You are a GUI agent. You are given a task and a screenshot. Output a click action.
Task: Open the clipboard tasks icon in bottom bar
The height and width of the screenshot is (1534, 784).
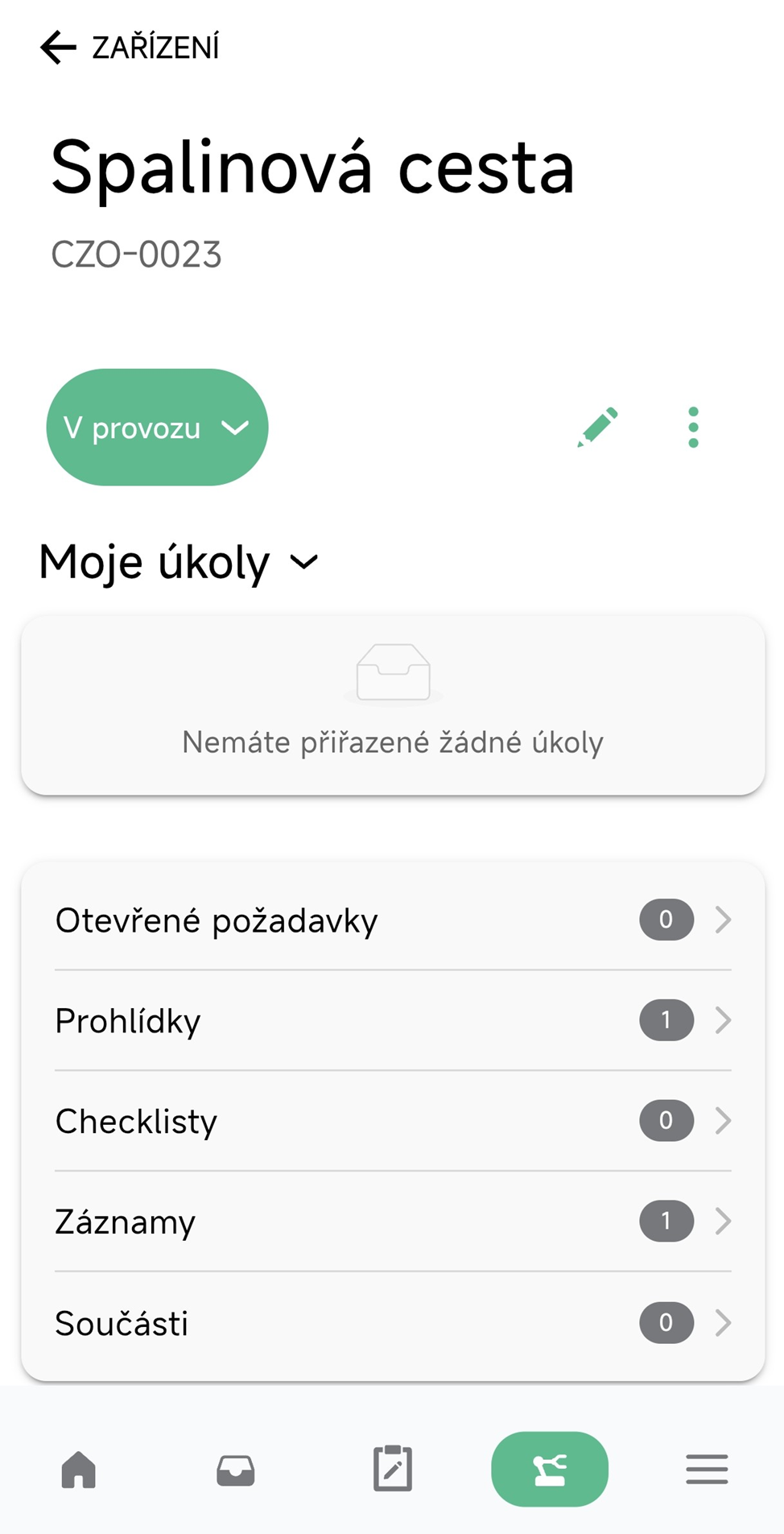pyautogui.click(x=392, y=1469)
